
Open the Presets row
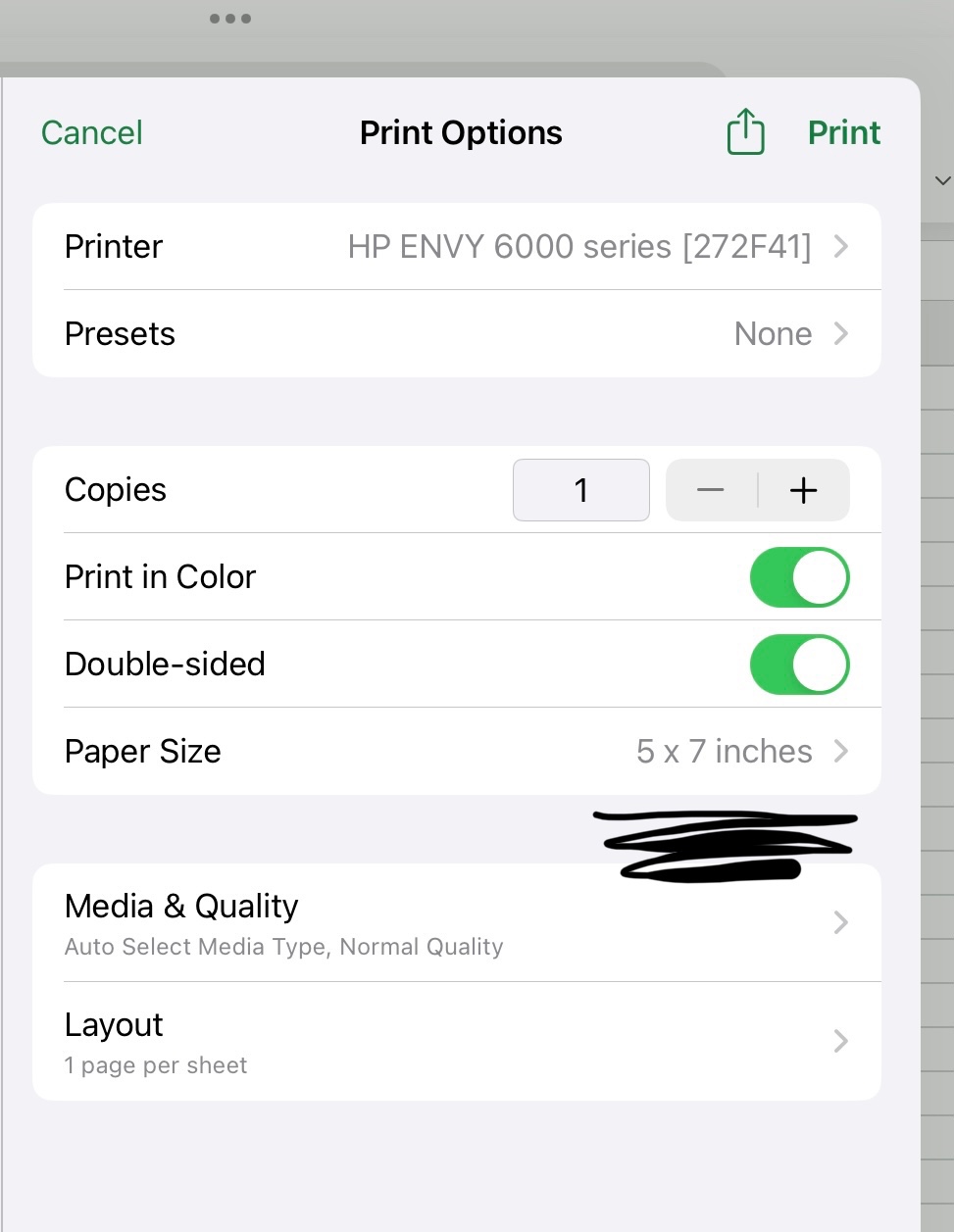click(457, 334)
